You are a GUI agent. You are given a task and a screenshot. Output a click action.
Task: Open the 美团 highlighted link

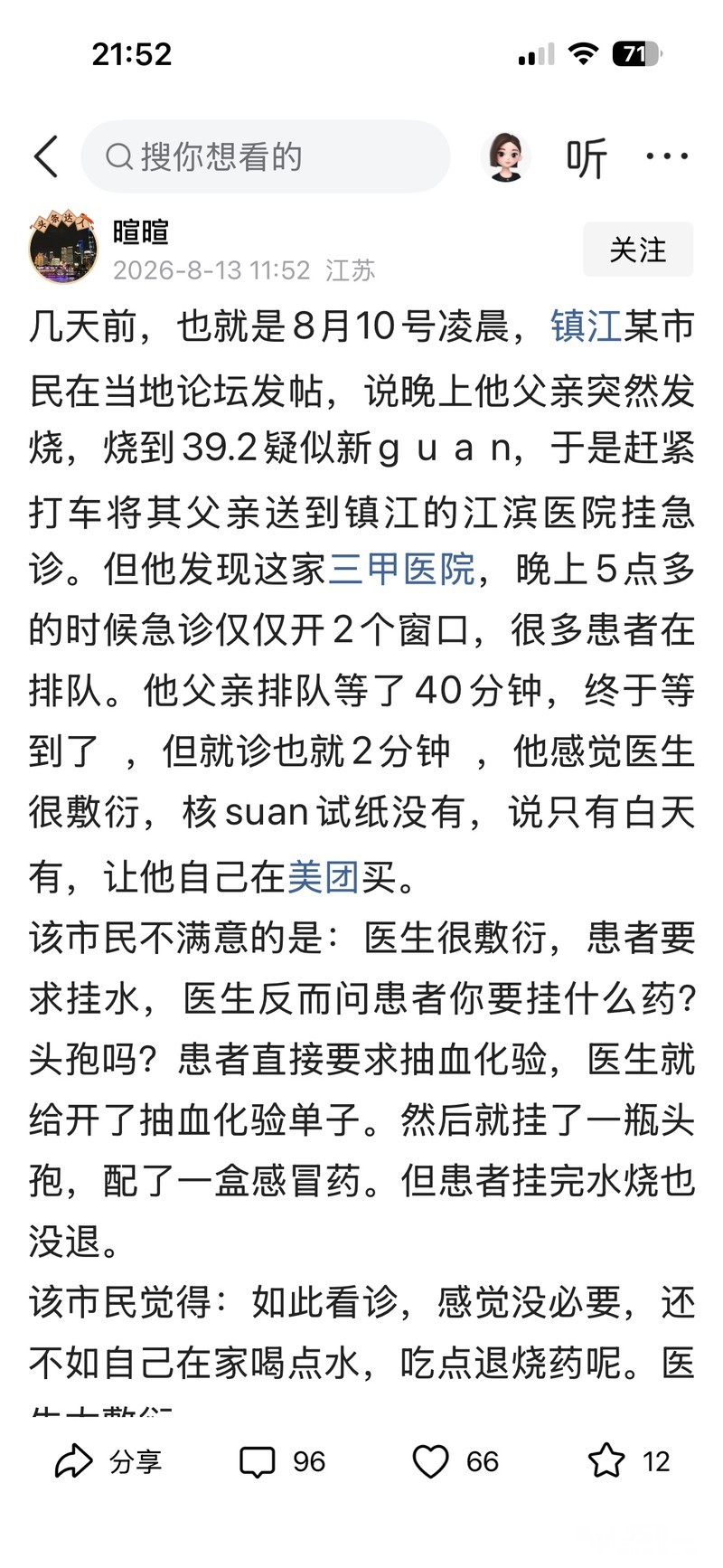[x=324, y=875]
